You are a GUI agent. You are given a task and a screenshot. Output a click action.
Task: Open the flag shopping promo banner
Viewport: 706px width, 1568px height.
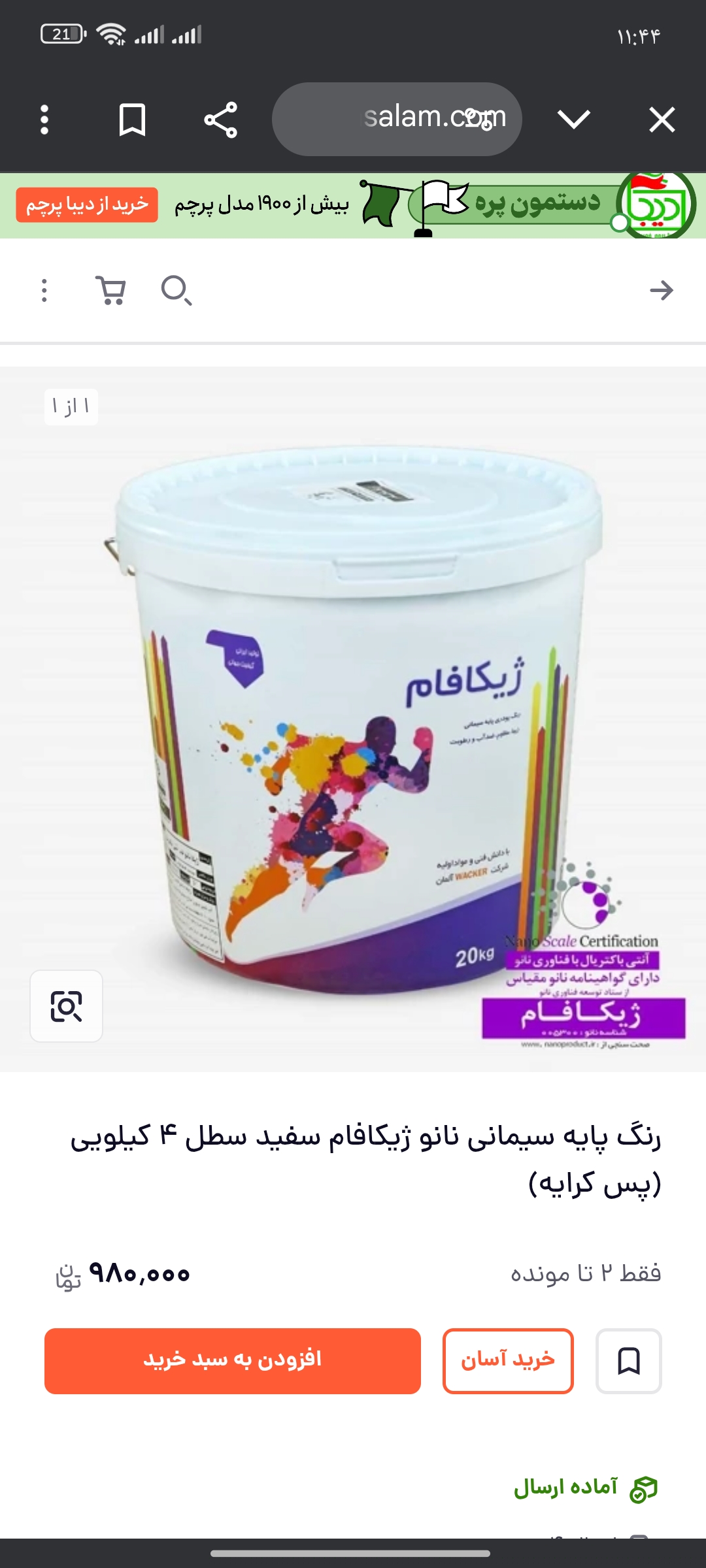(x=353, y=205)
